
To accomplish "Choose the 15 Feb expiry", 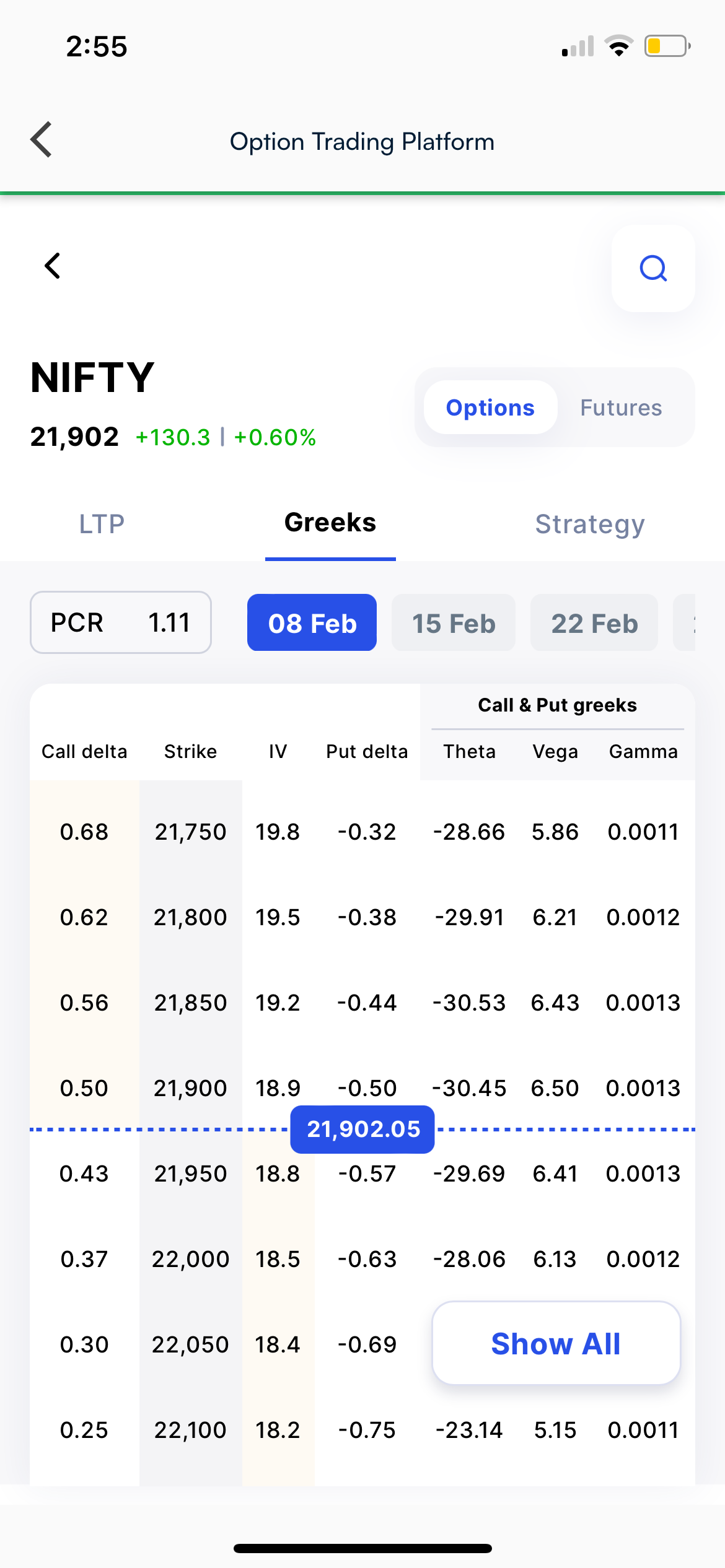I will point(454,622).
